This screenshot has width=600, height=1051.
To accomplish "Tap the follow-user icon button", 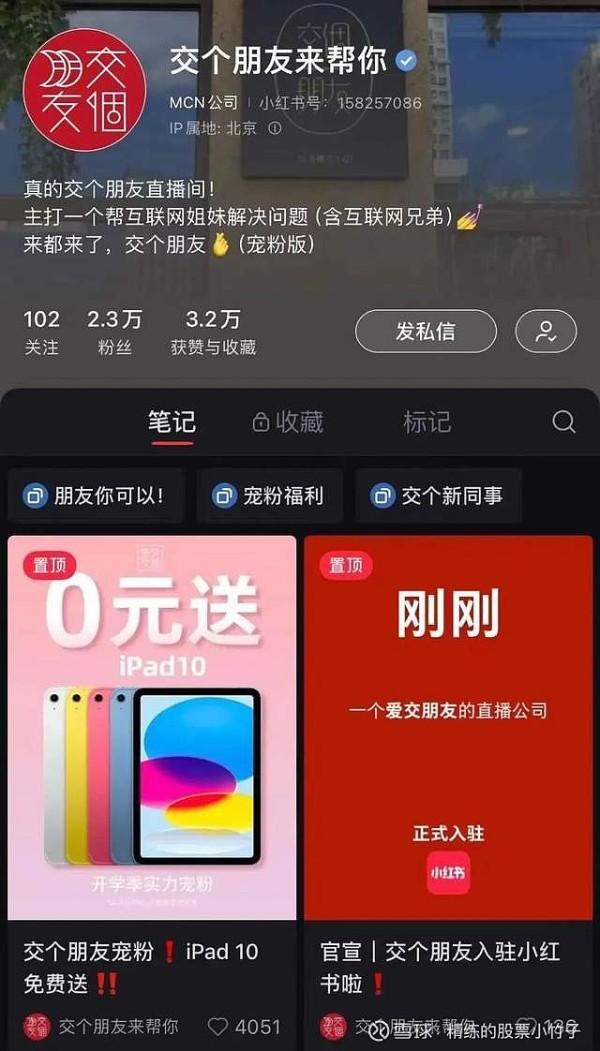I will tap(546, 331).
